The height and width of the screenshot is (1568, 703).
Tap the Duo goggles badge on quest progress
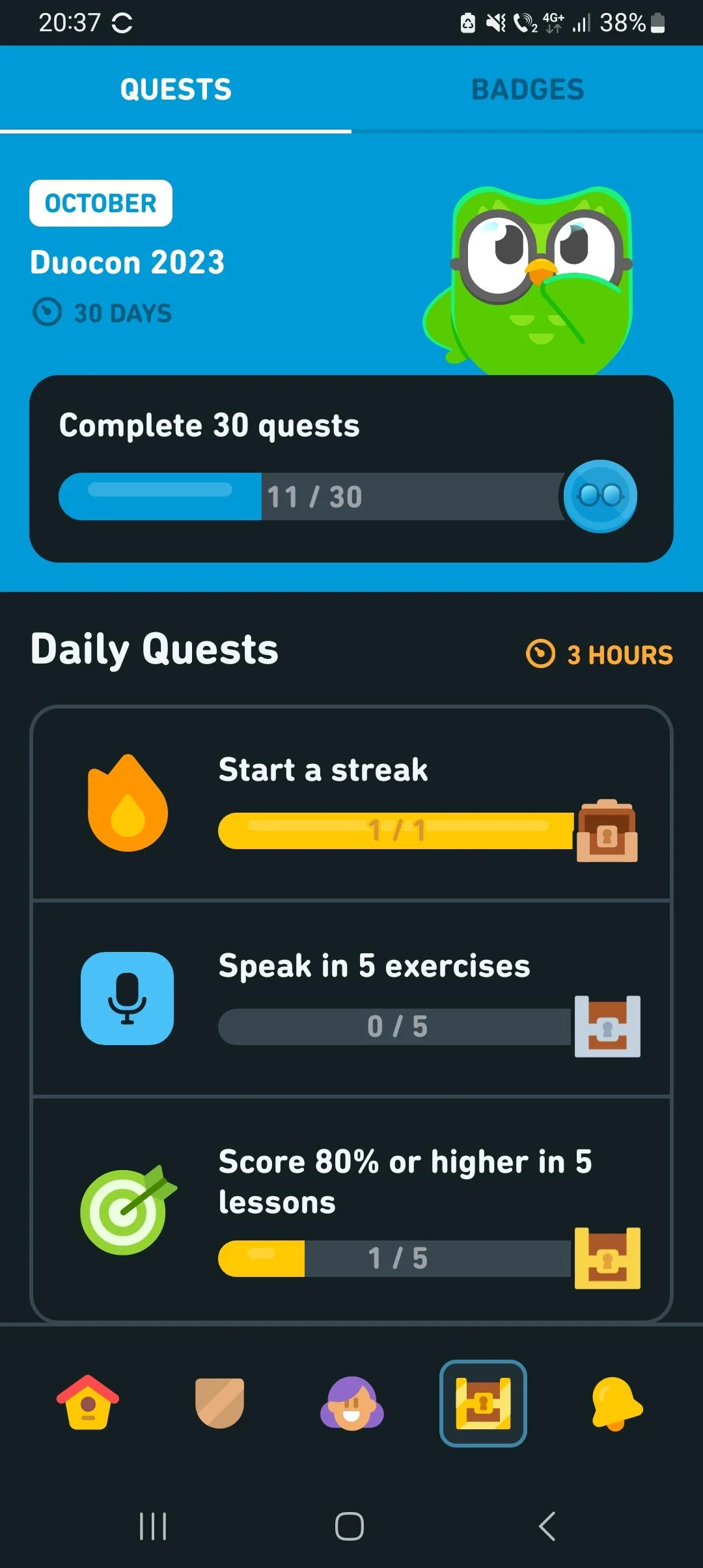600,496
